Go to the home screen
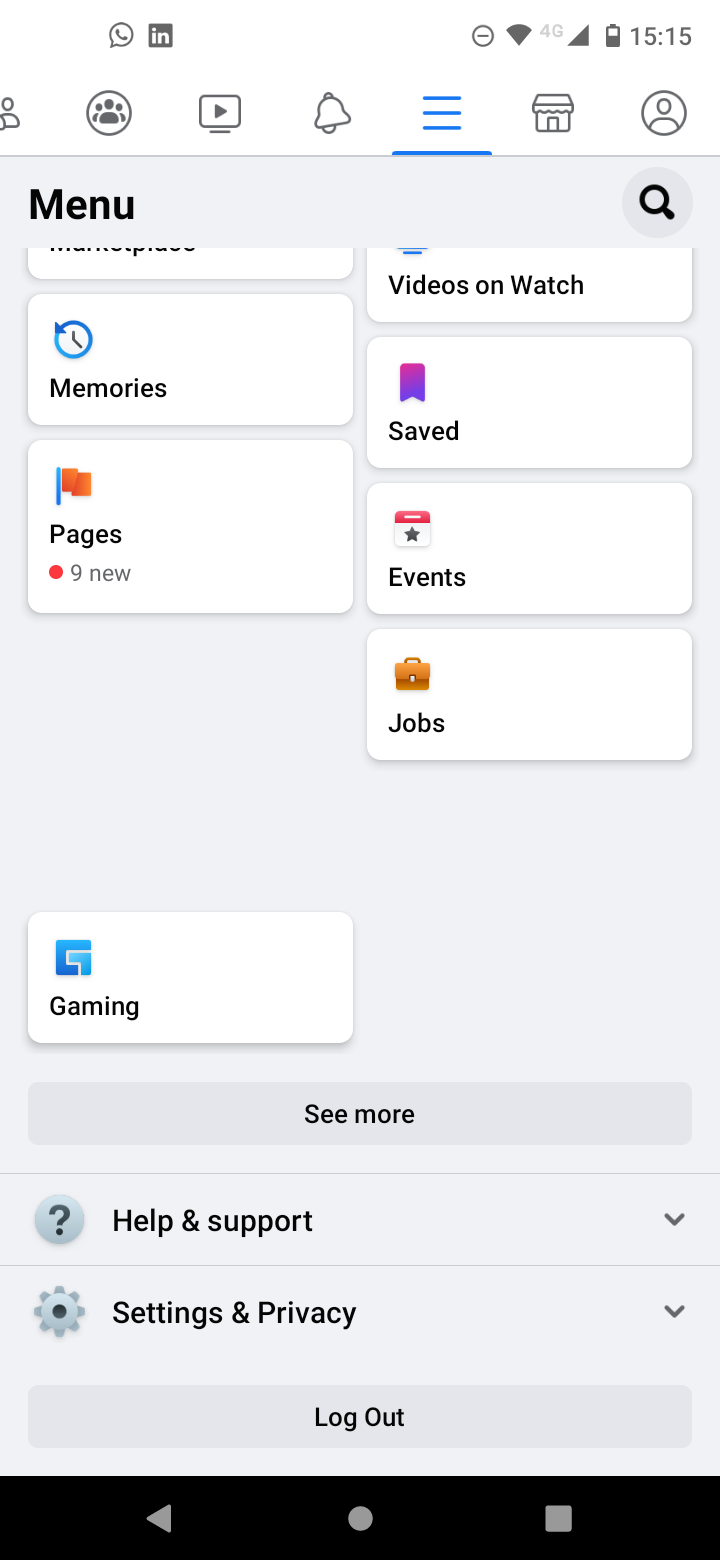720x1560 pixels. coord(360,1518)
